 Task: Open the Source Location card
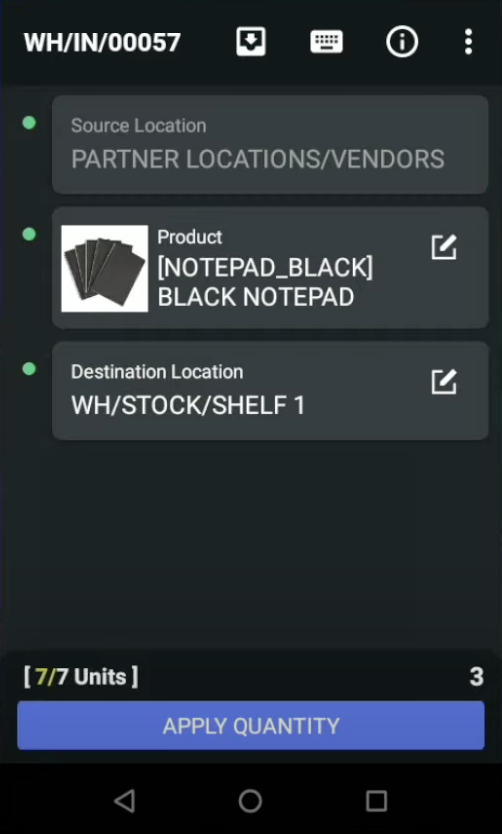point(270,145)
